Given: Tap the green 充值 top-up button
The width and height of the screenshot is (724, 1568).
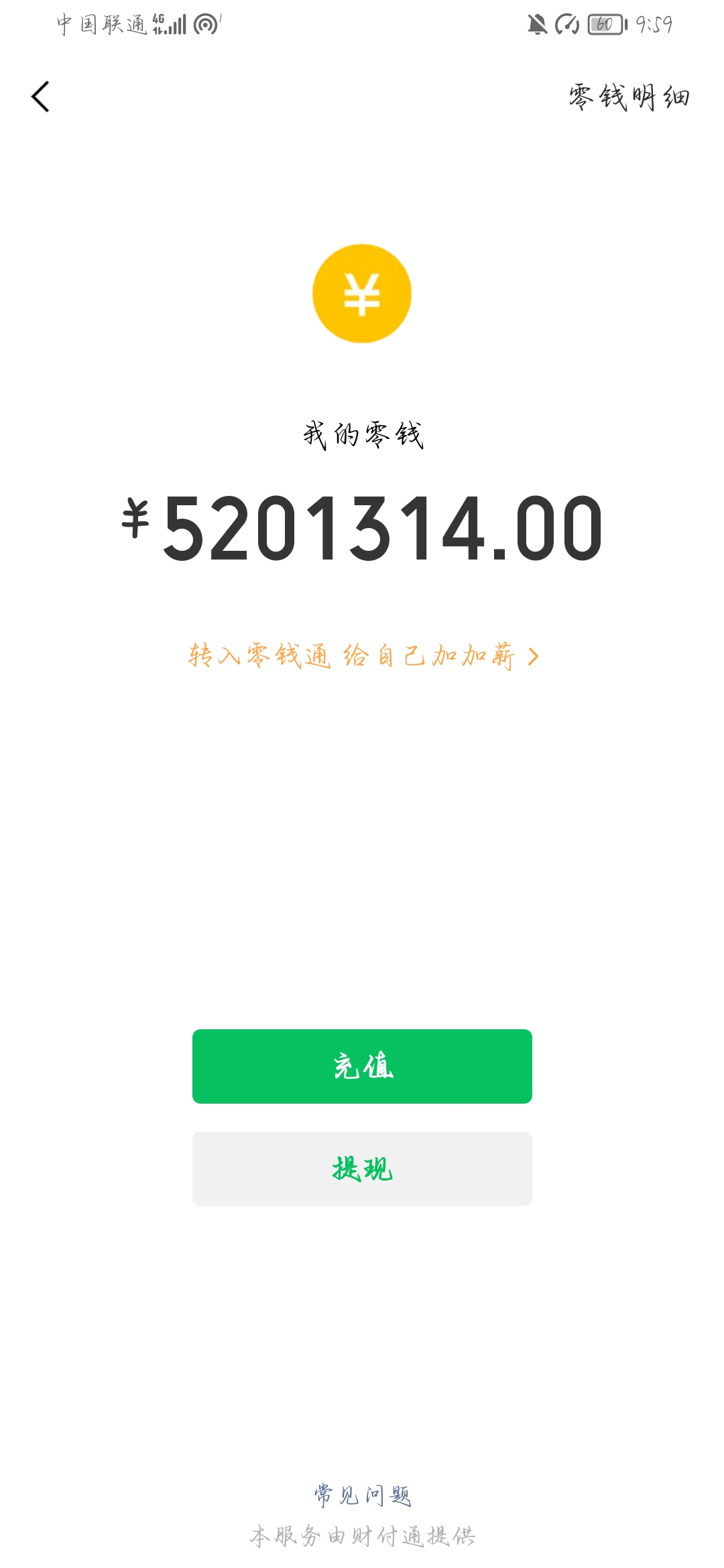Looking at the screenshot, I should coord(362,1066).
